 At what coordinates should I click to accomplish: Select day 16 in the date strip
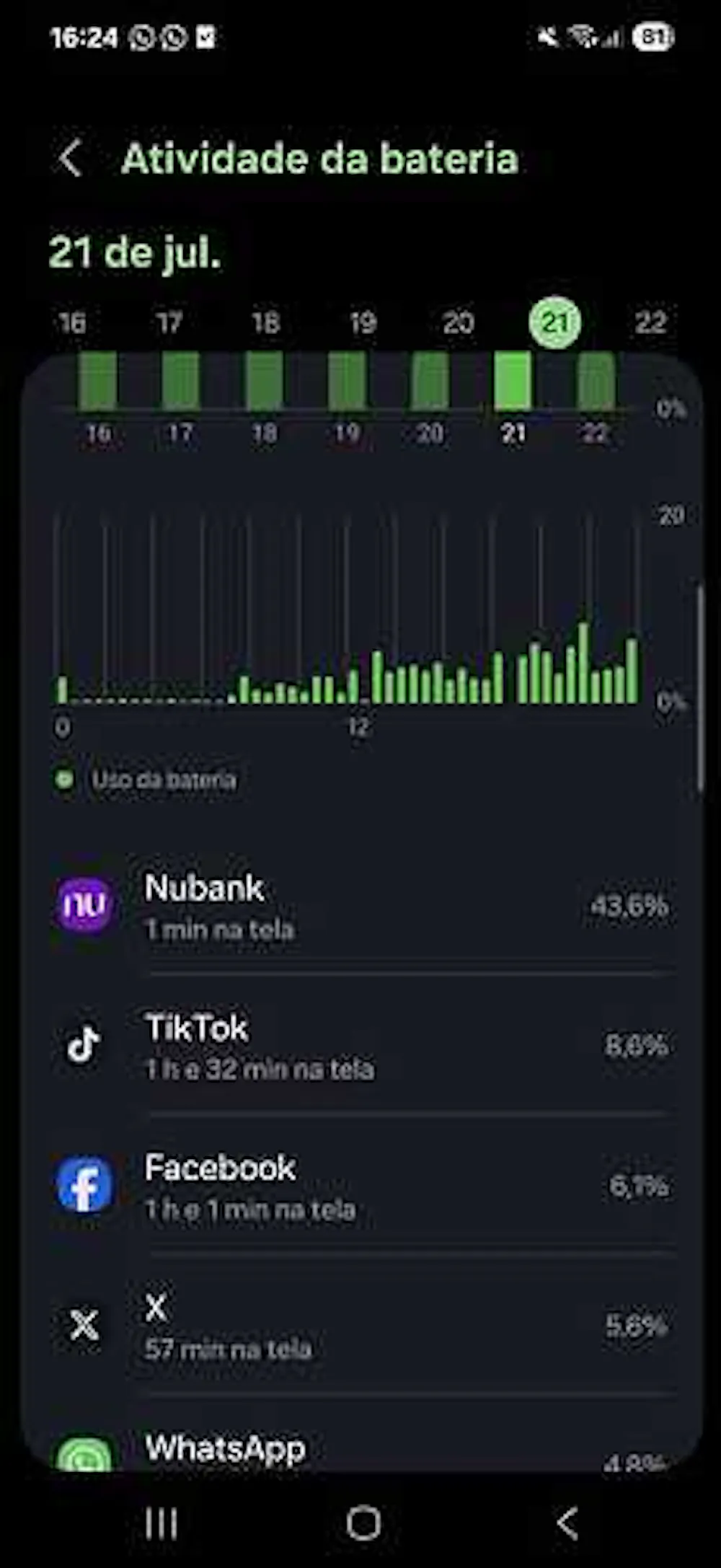(71, 322)
